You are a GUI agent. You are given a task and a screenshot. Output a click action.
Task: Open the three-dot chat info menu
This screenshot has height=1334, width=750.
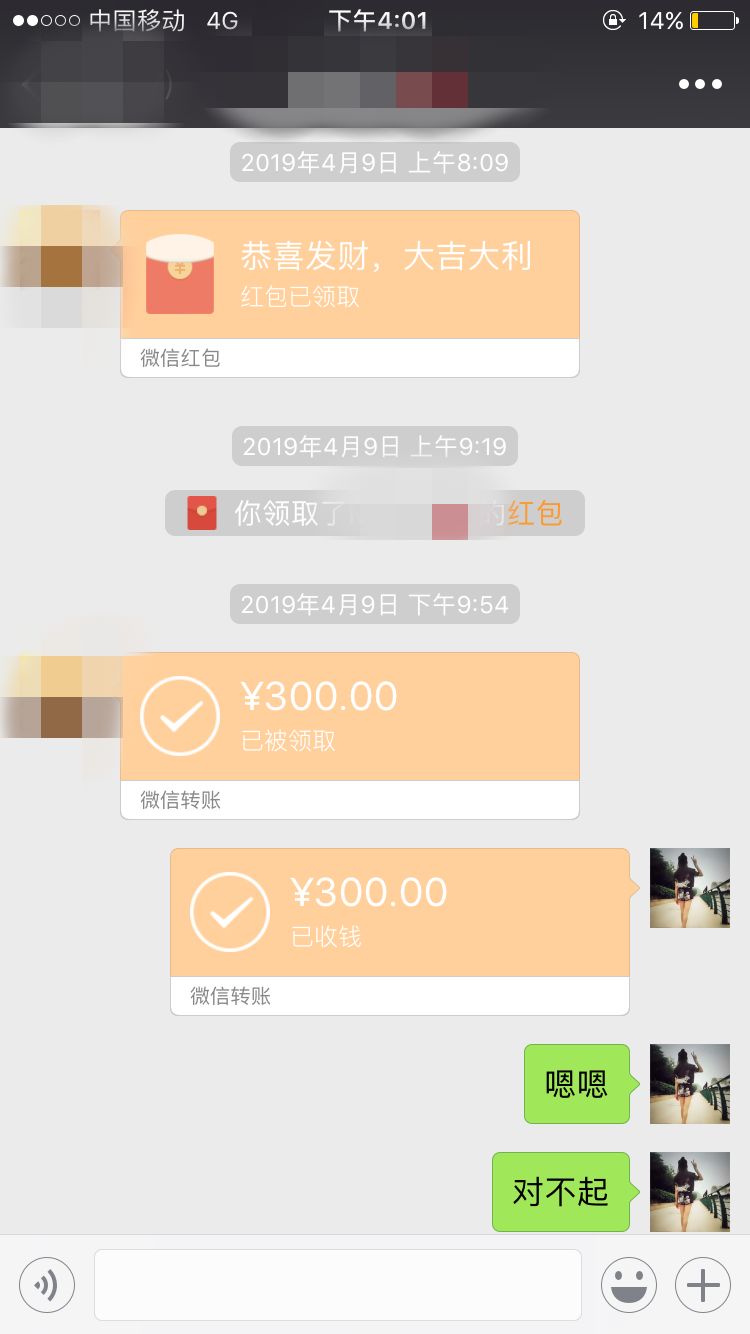[x=700, y=84]
